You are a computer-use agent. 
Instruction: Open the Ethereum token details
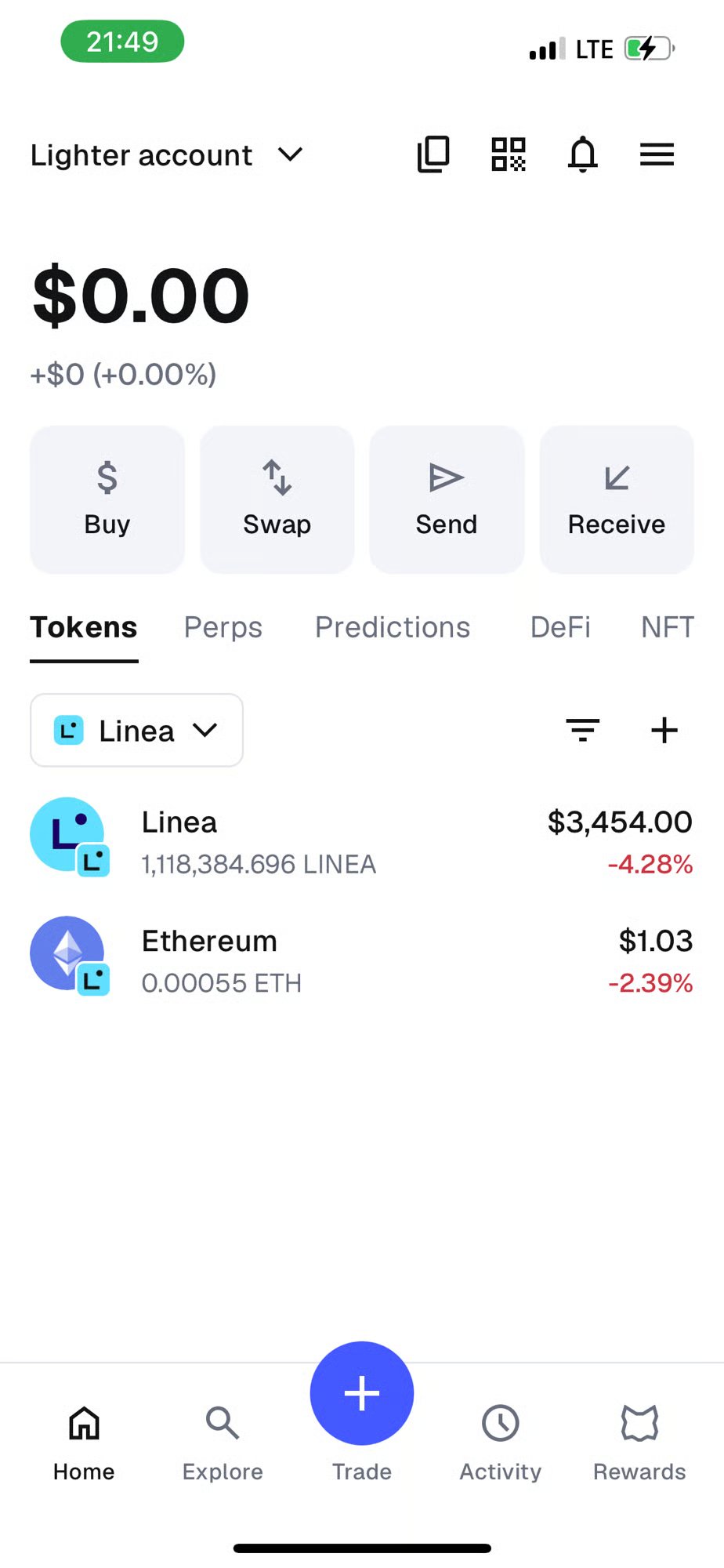point(360,960)
